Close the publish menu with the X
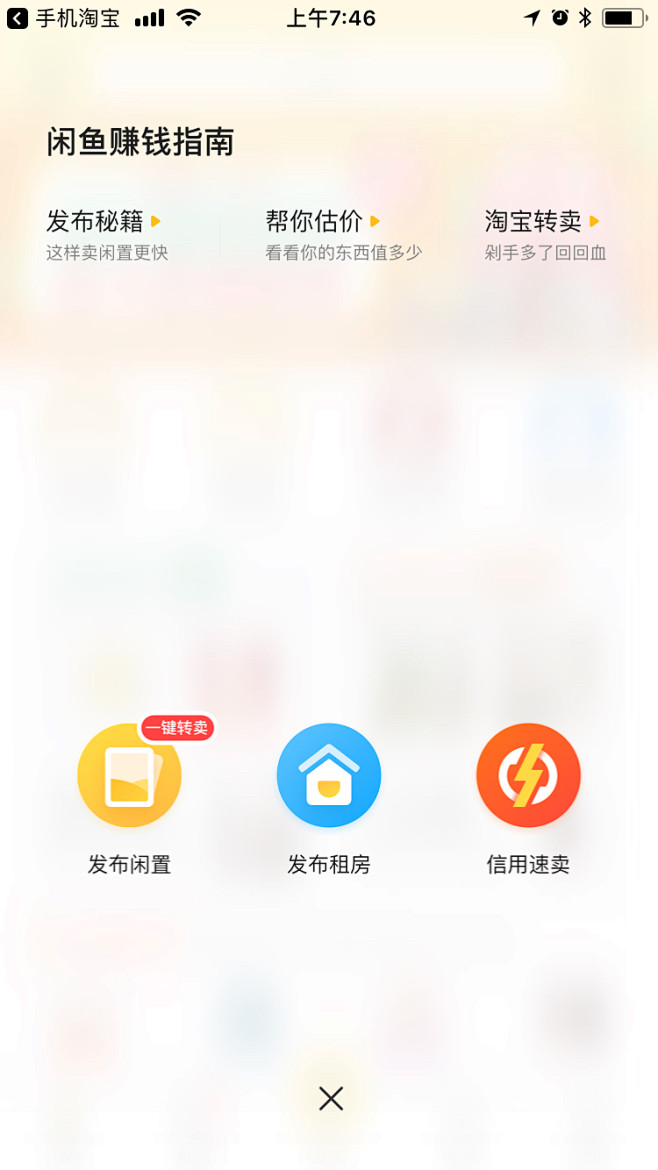Viewport: 658px width, 1170px height. [x=330, y=1098]
